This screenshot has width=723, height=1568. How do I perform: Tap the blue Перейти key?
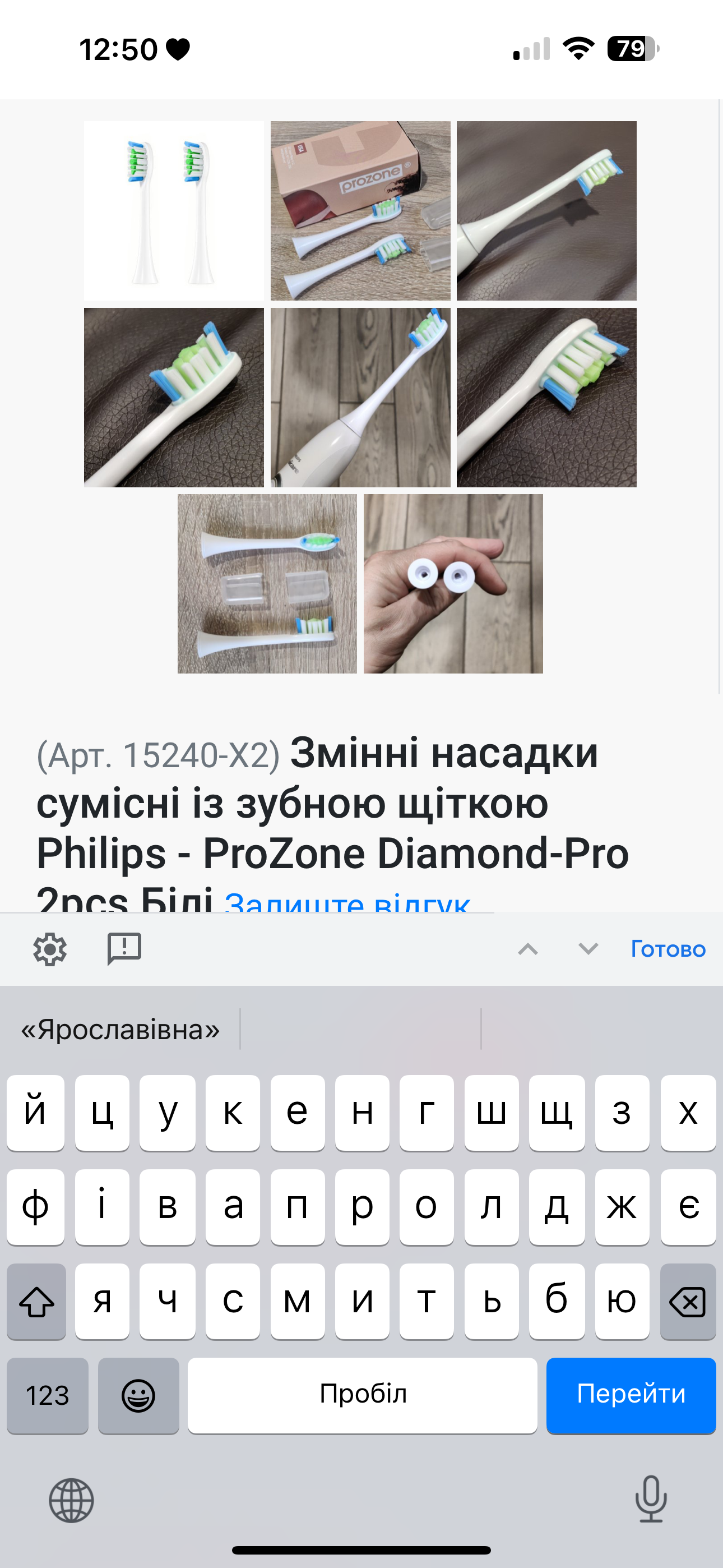tap(631, 1395)
